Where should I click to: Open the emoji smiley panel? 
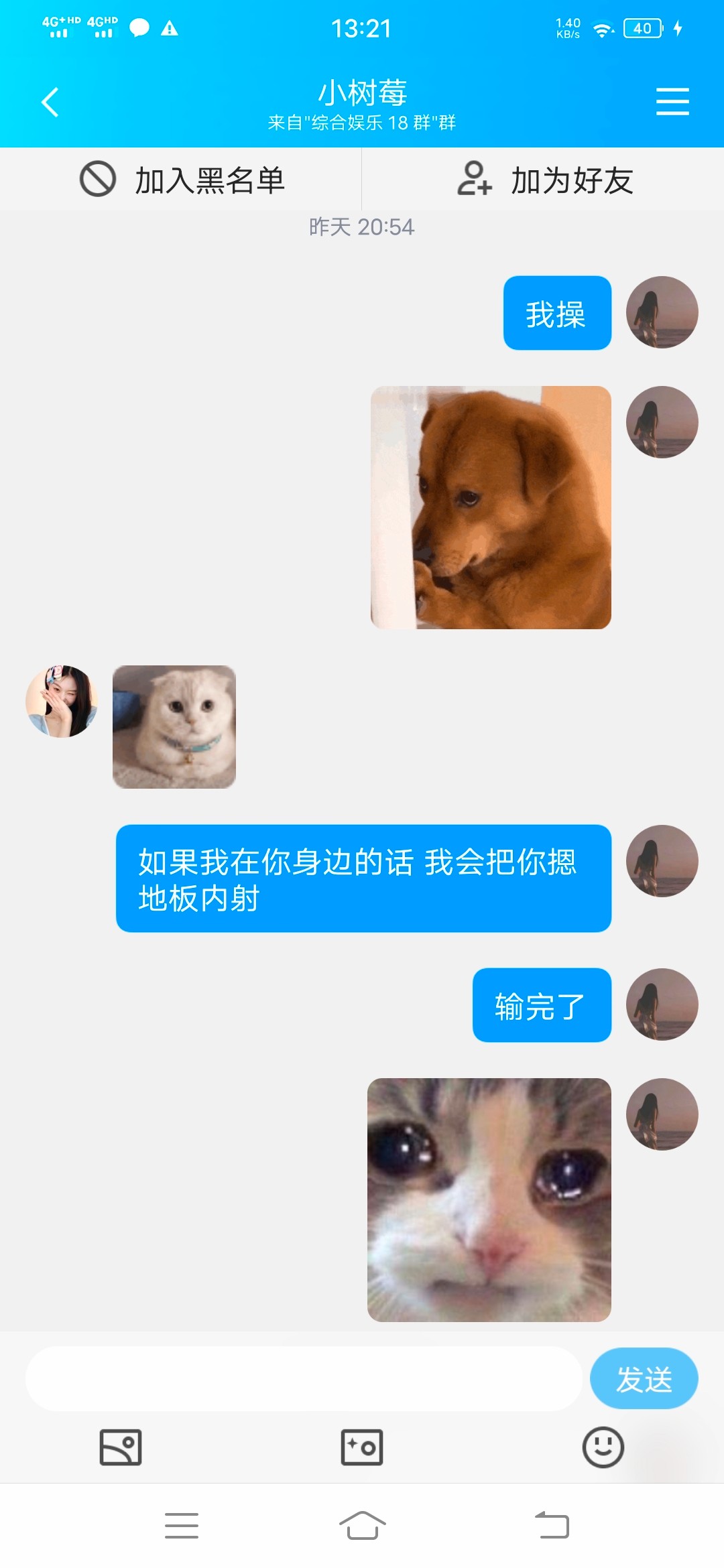pos(603,1447)
